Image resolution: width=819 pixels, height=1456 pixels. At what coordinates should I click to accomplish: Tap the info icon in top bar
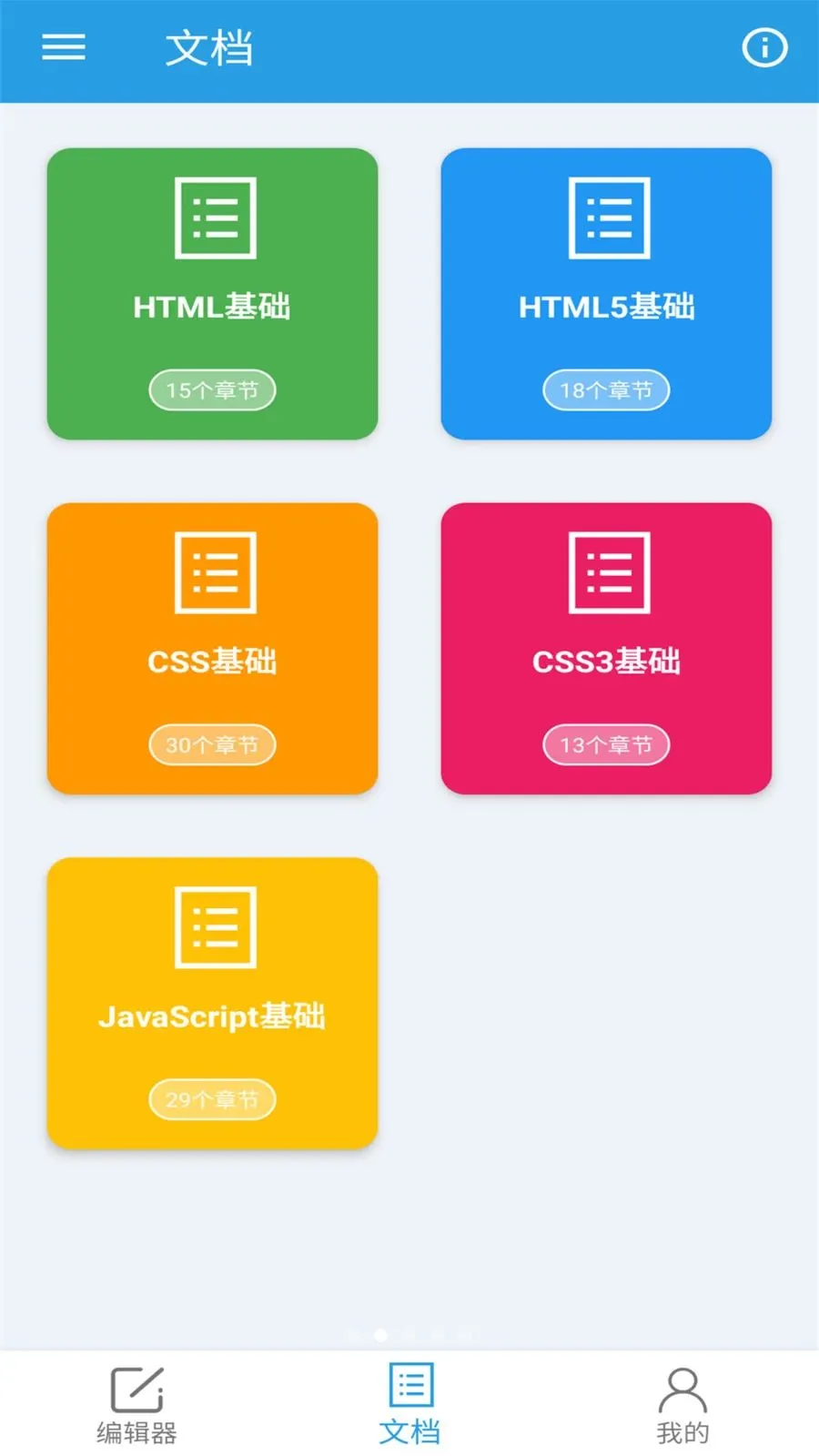pyautogui.click(x=764, y=47)
